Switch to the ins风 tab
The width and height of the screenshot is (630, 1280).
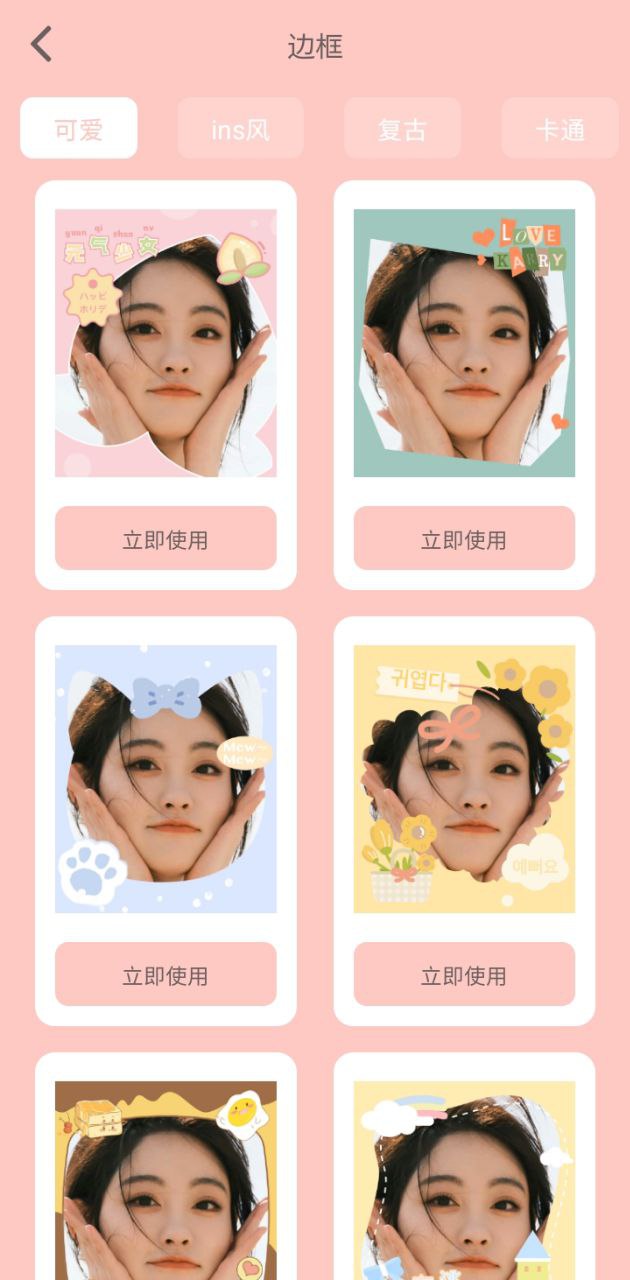coord(240,129)
